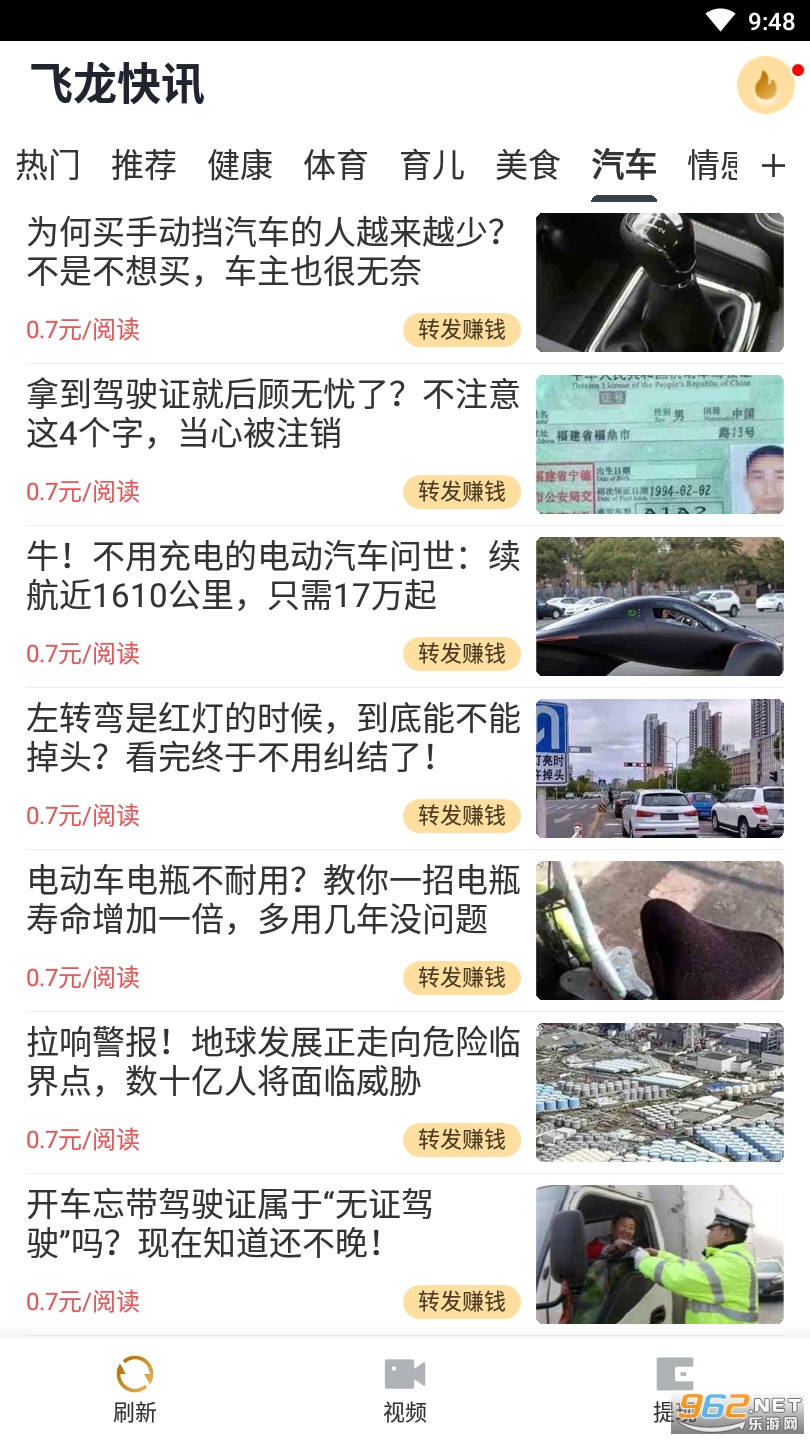The image size is (810, 1440).
Task: Refresh the feed with 刷新
Action: coord(135,1388)
